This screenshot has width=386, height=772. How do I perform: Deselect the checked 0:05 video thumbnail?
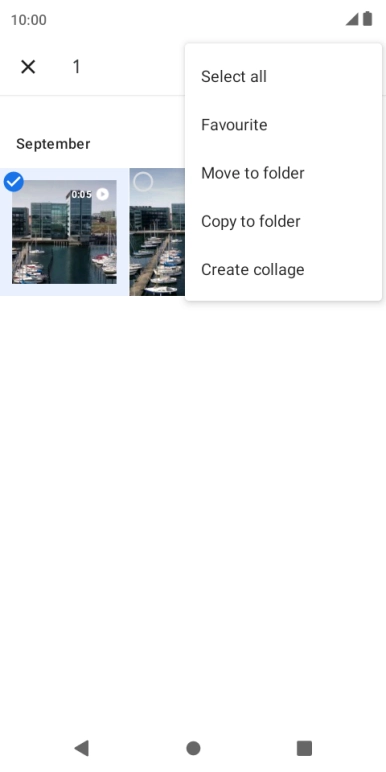coord(64,232)
